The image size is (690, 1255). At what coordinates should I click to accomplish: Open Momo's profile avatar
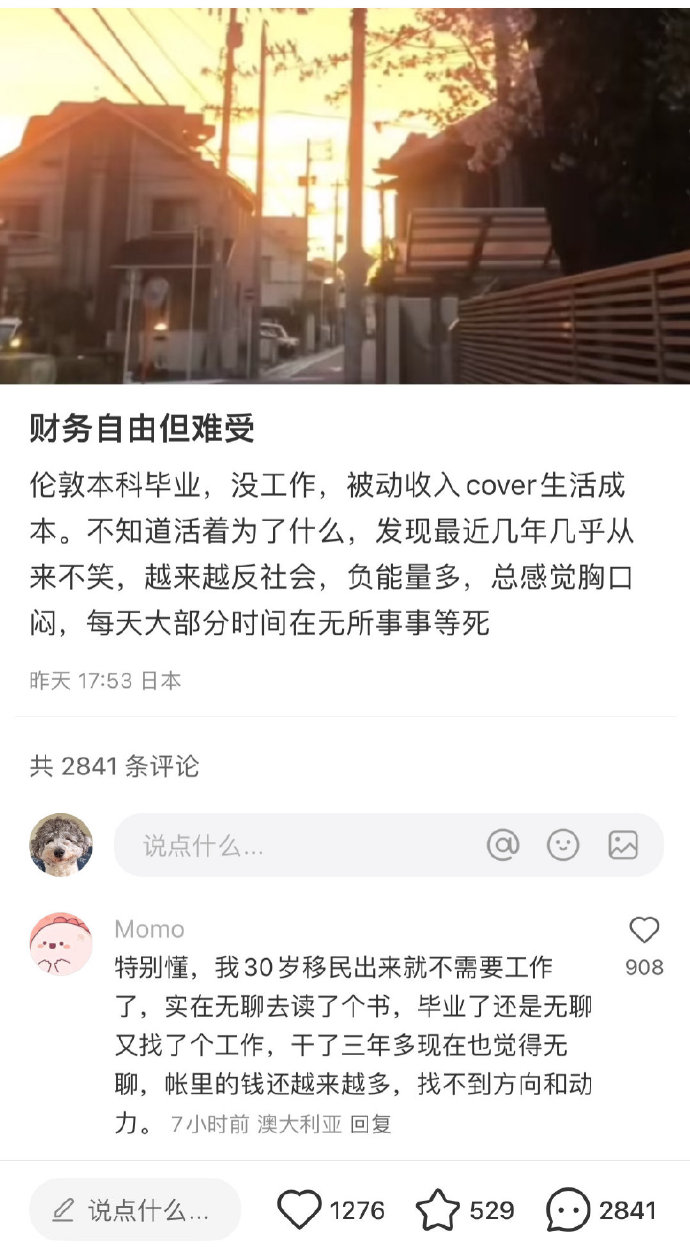61,943
